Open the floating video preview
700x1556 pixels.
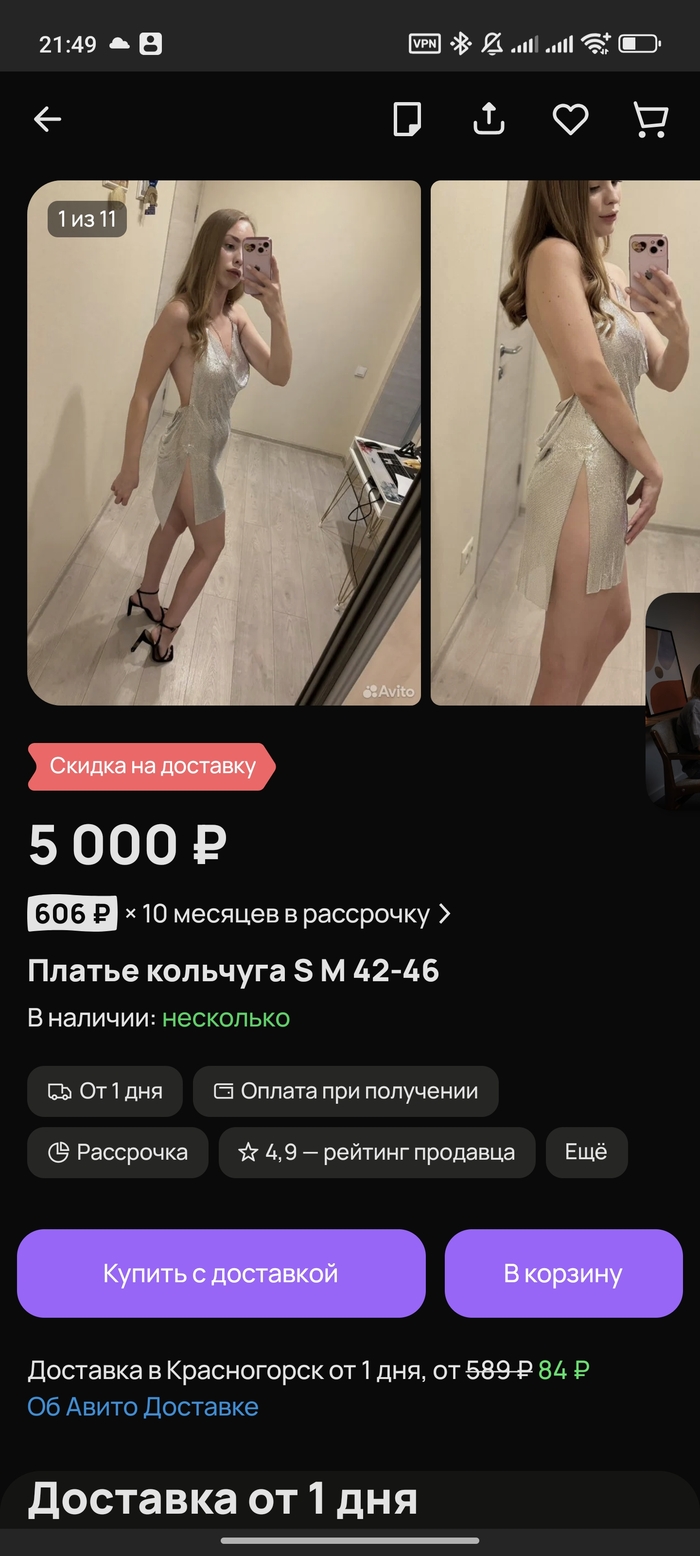click(673, 700)
